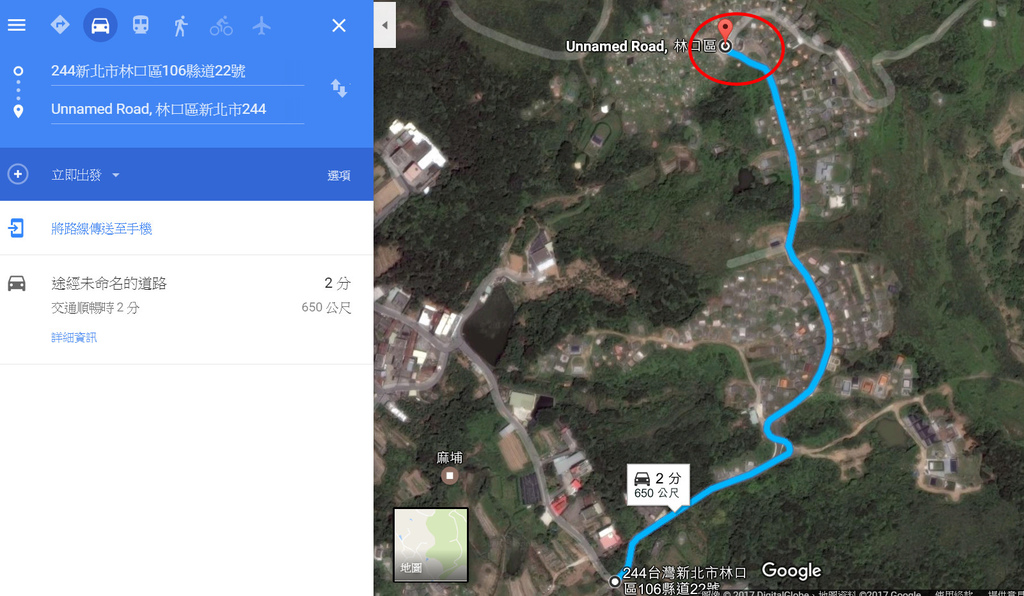Switch to cycling directions mode

pyautogui.click(x=221, y=25)
